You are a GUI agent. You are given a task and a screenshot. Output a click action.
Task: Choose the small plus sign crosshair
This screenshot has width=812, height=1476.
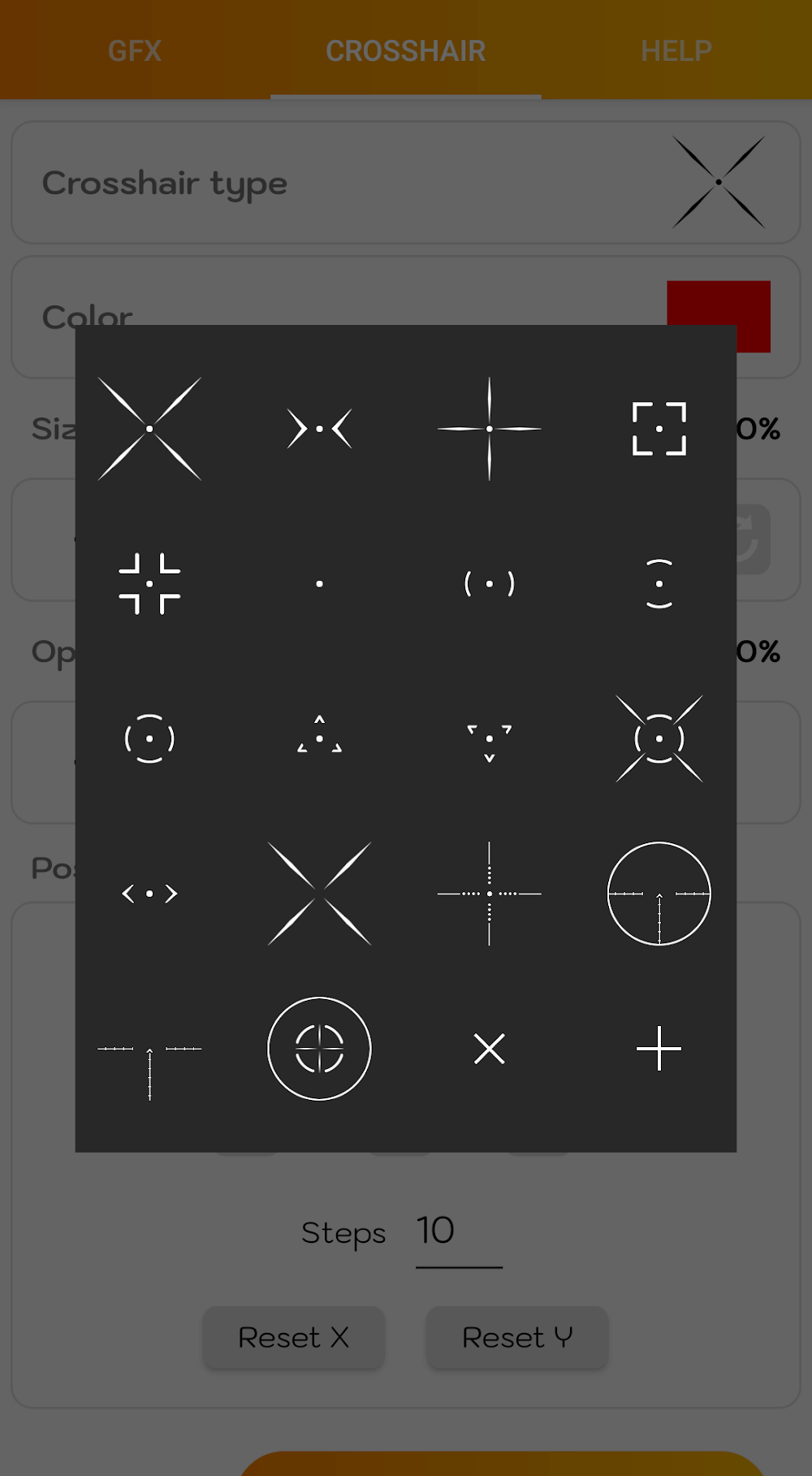click(659, 1049)
